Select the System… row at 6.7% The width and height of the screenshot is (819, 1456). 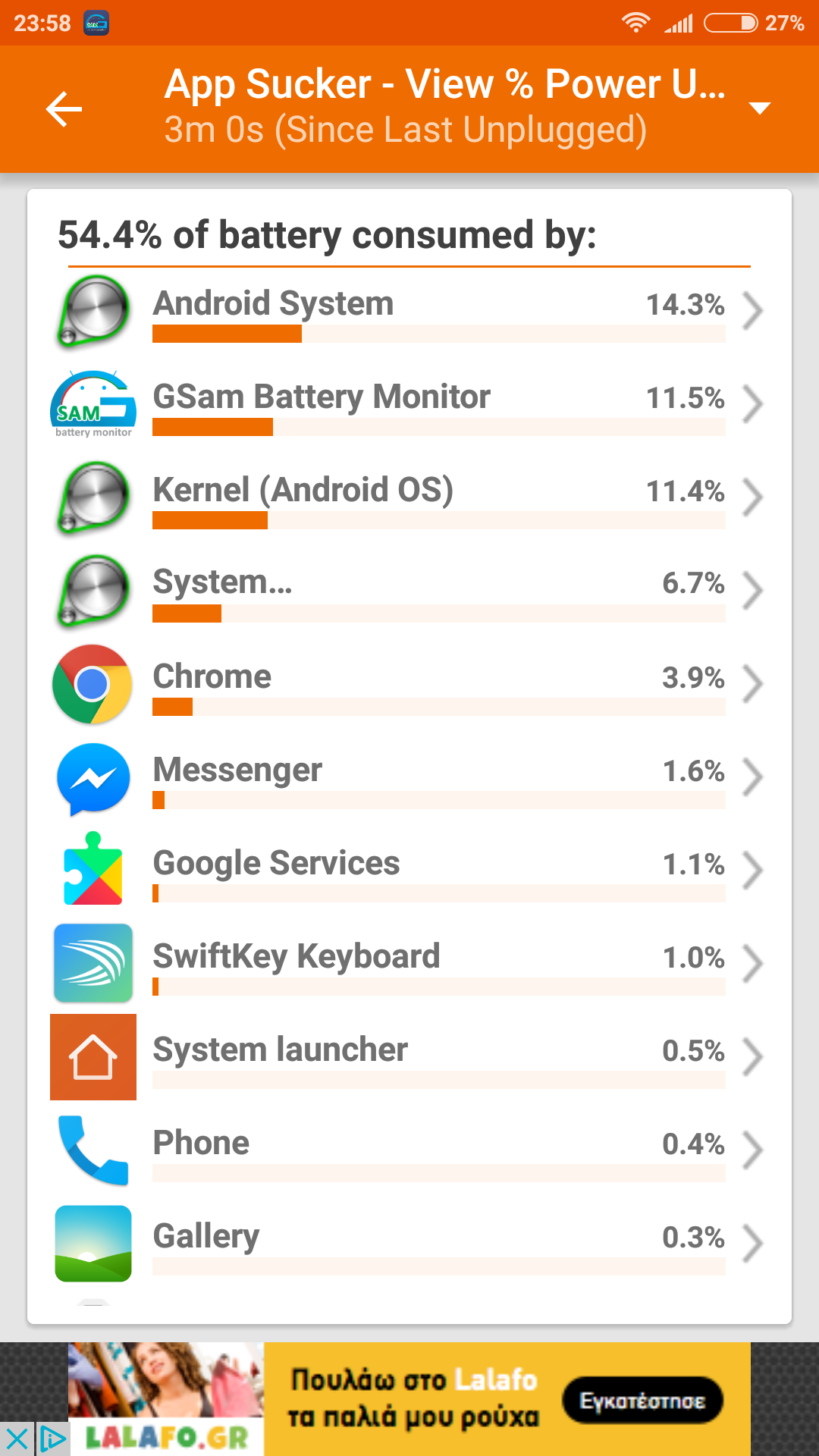click(409, 590)
